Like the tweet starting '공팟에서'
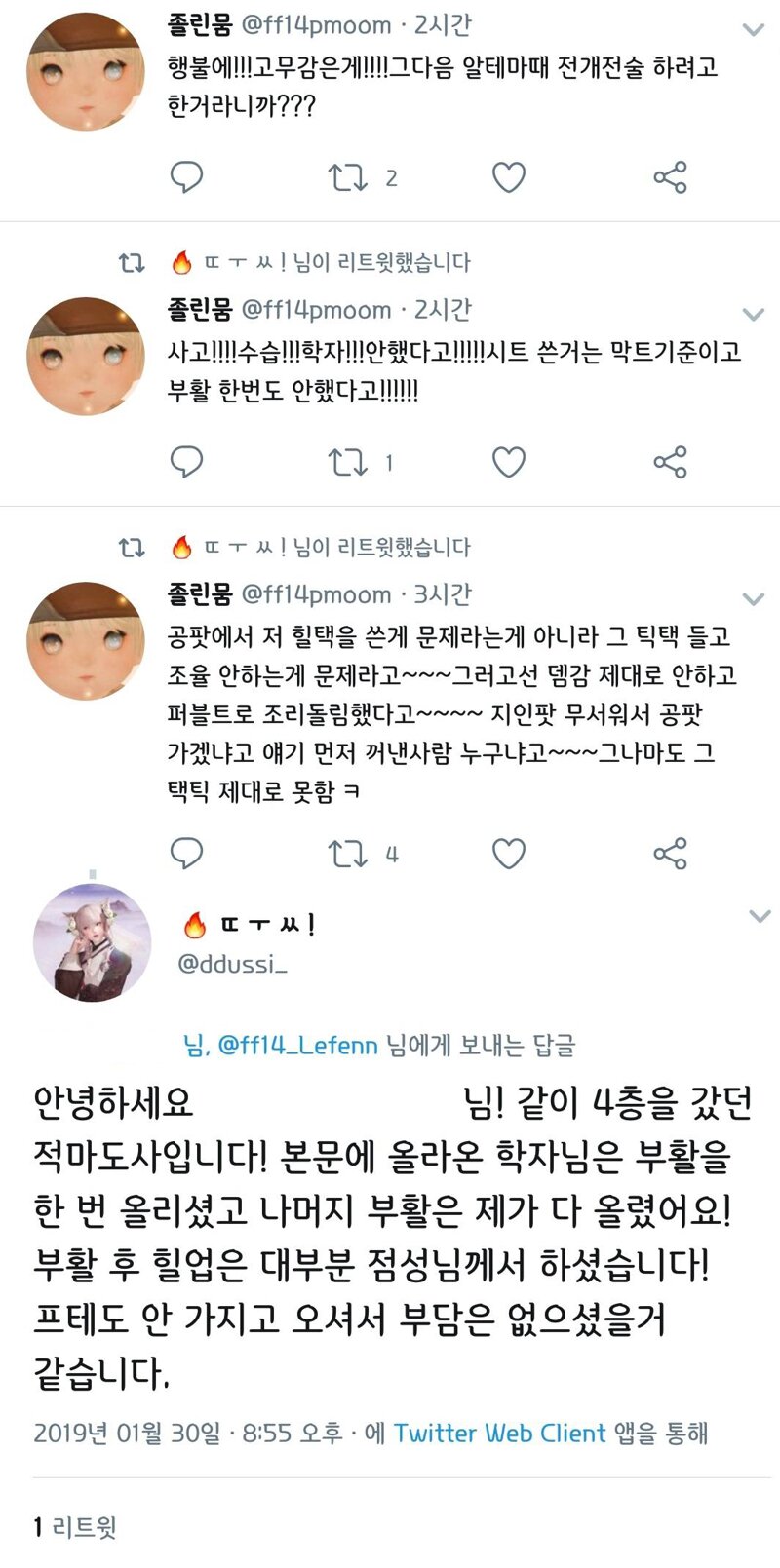This screenshot has height=1568, width=780. [x=508, y=854]
